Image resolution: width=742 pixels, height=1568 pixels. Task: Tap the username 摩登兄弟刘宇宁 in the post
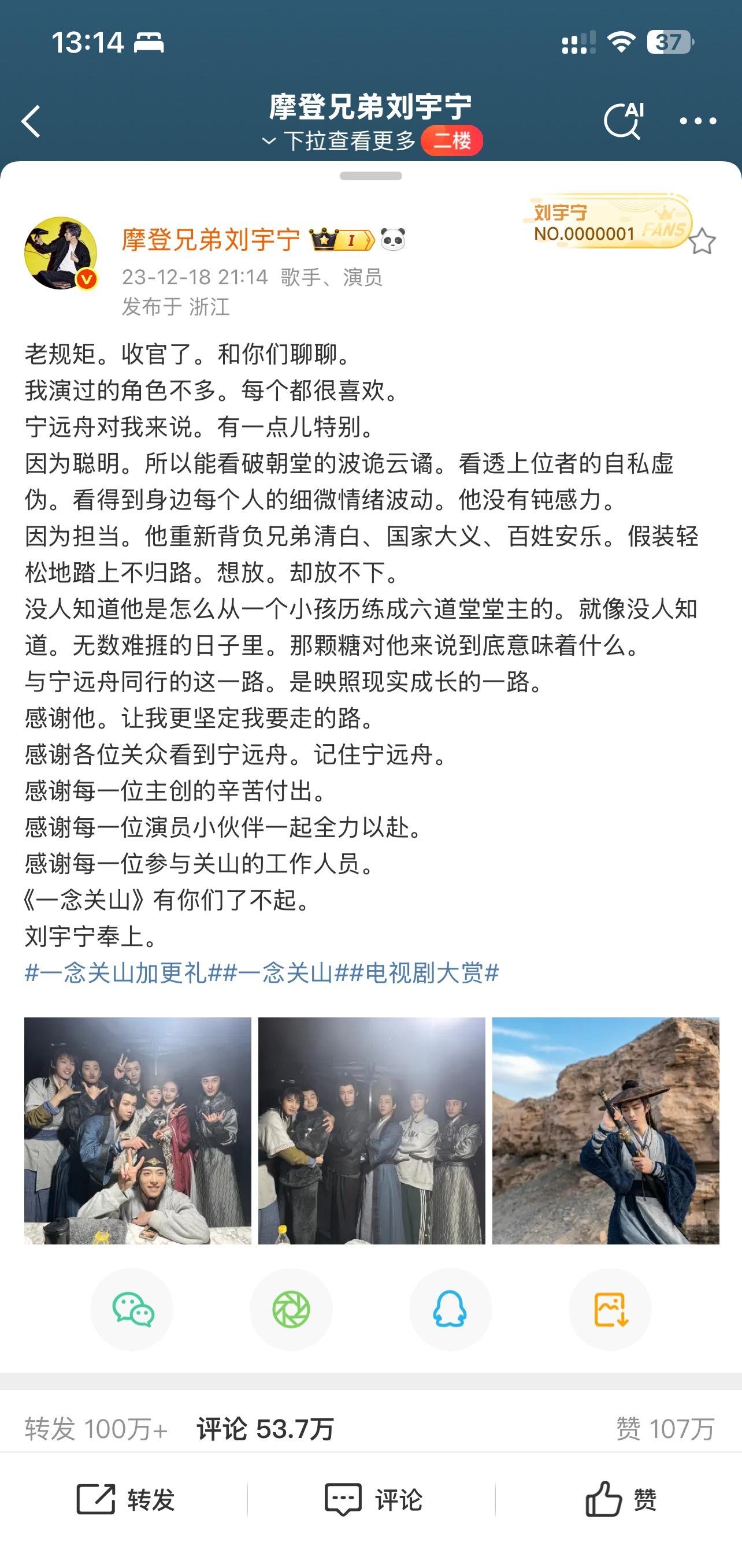point(210,240)
